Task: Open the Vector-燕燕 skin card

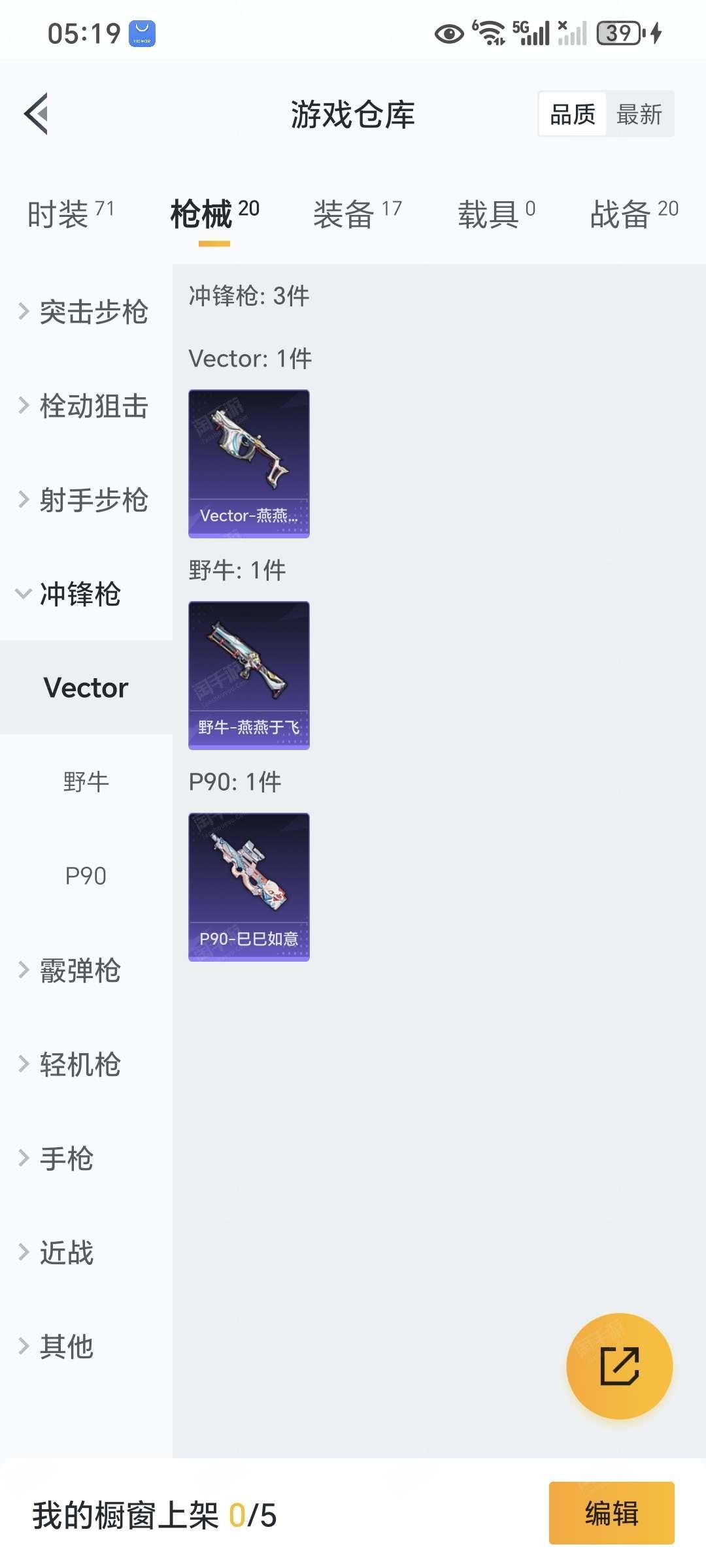Action: click(x=249, y=464)
